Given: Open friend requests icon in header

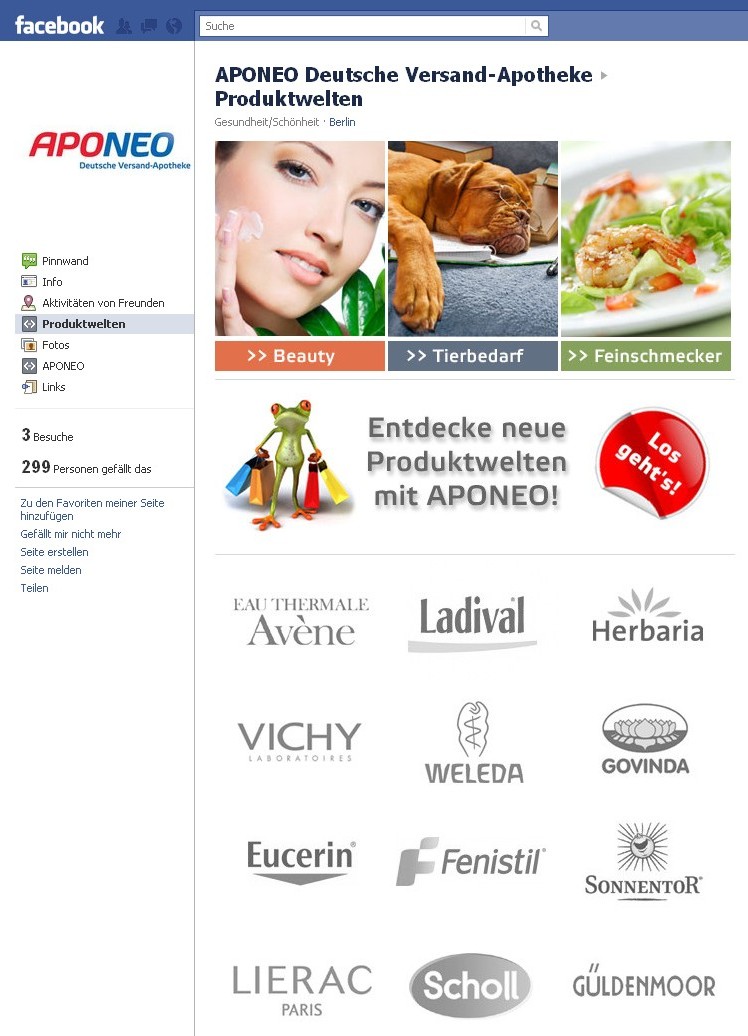Looking at the screenshot, I should click(124, 27).
